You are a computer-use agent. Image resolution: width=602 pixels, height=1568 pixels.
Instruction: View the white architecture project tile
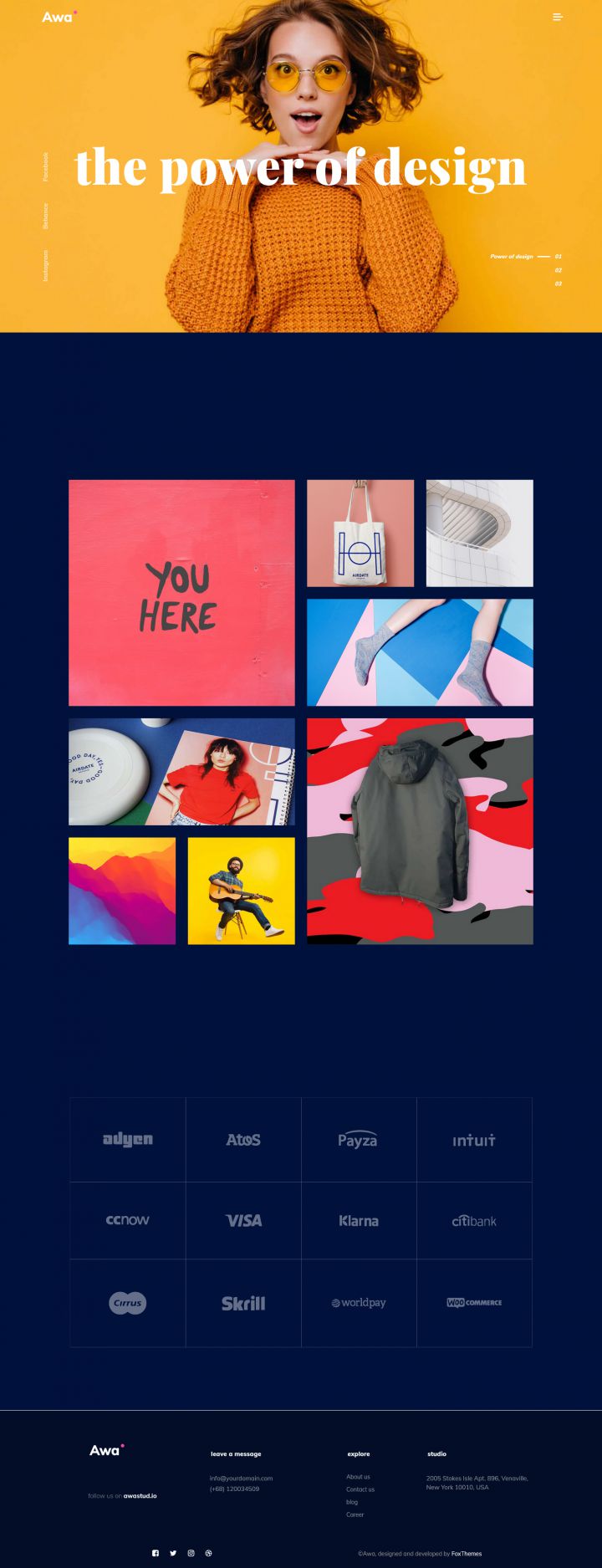(x=479, y=533)
